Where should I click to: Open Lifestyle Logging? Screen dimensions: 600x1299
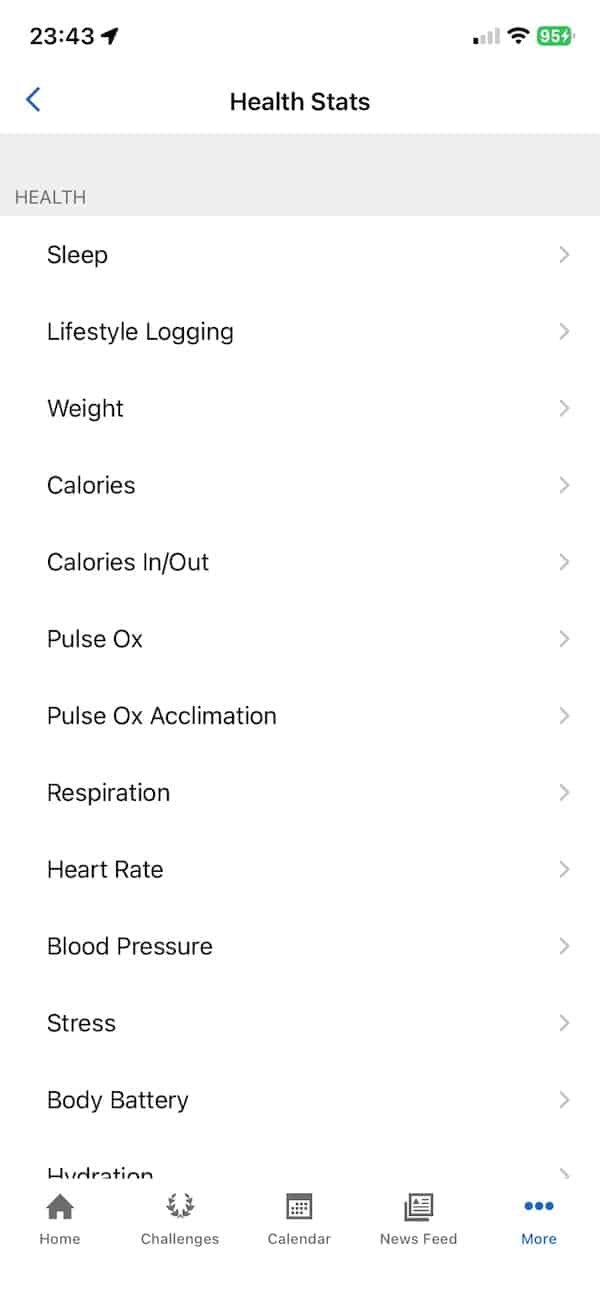[300, 332]
